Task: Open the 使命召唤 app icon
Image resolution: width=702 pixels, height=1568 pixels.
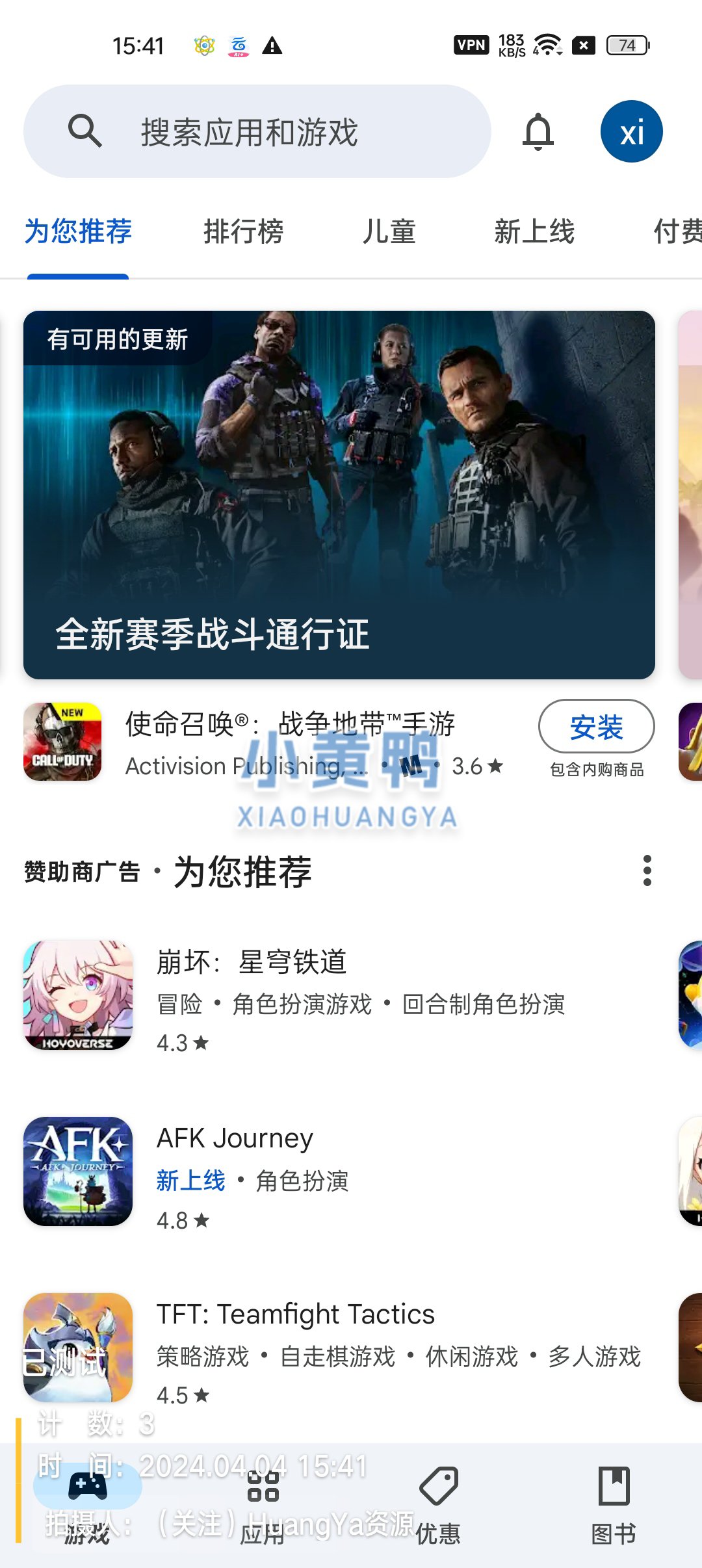Action: tap(62, 742)
